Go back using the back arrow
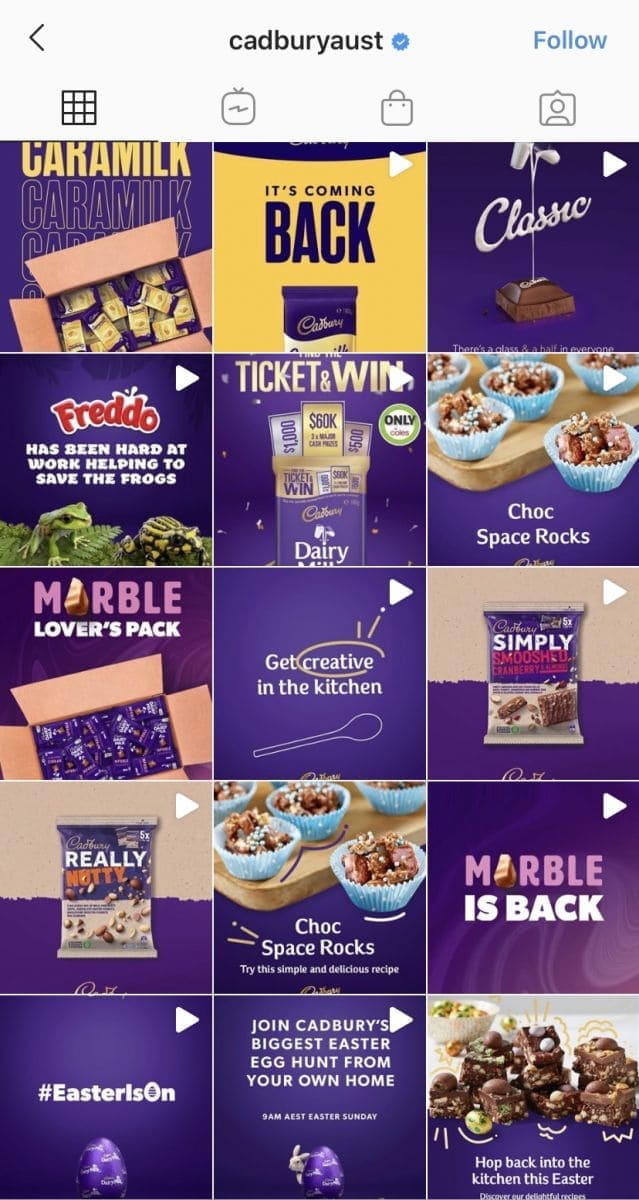639x1200 pixels. click(x=37, y=39)
